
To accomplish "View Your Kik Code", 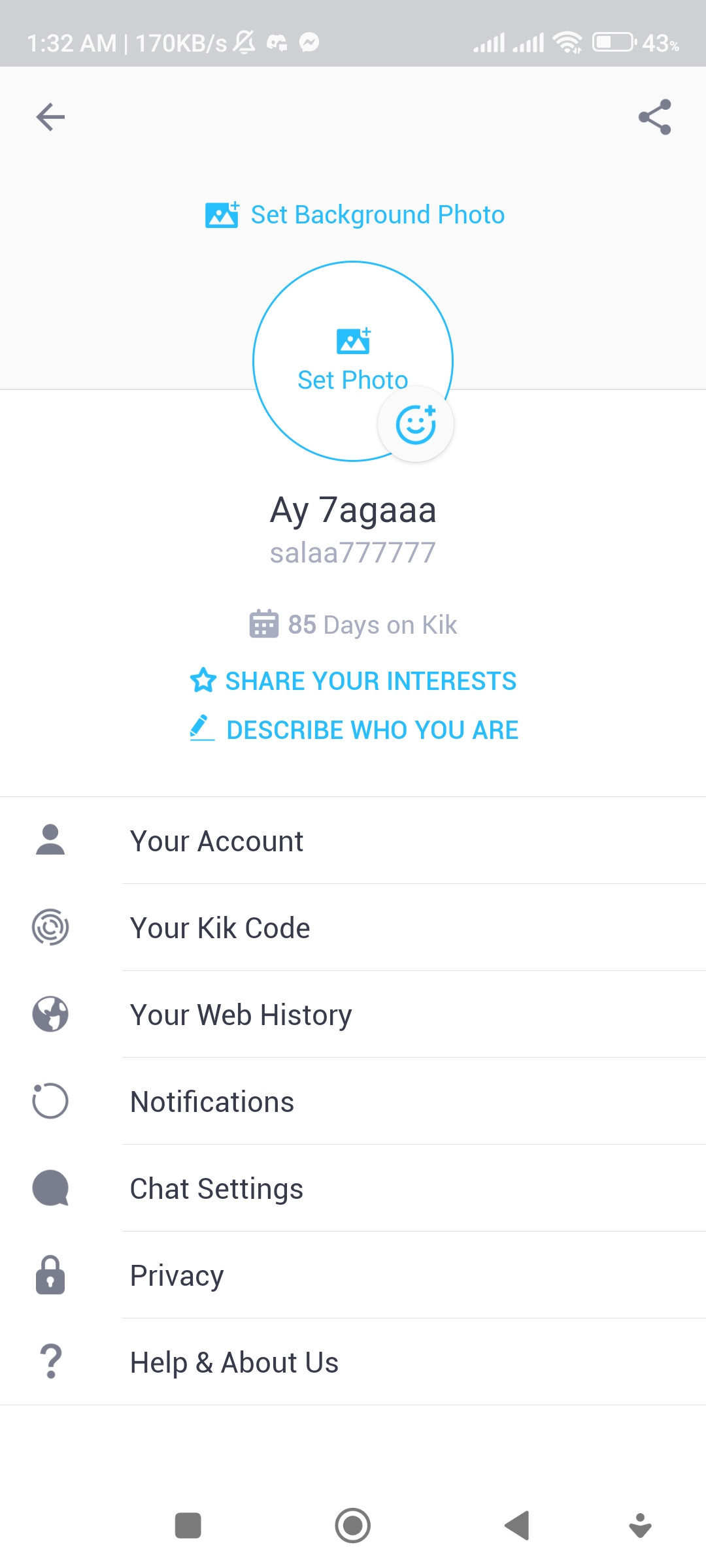I will 220,928.
